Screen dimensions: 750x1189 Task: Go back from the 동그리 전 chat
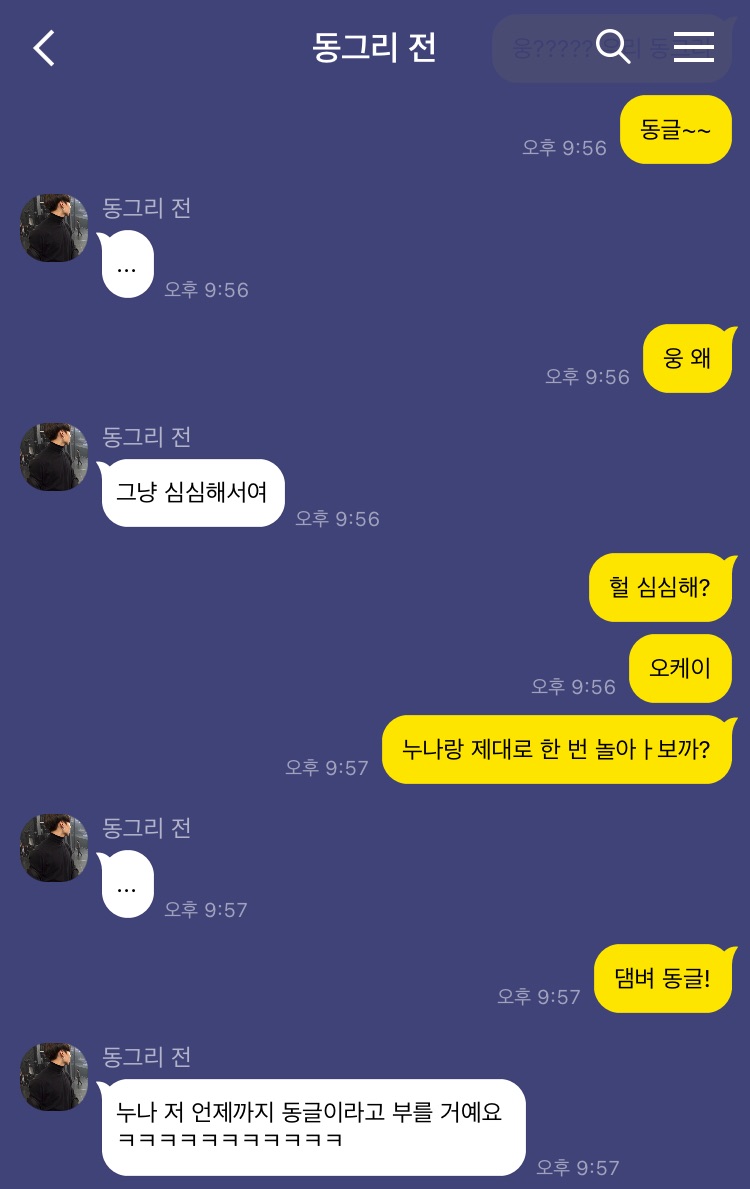[x=44, y=47]
